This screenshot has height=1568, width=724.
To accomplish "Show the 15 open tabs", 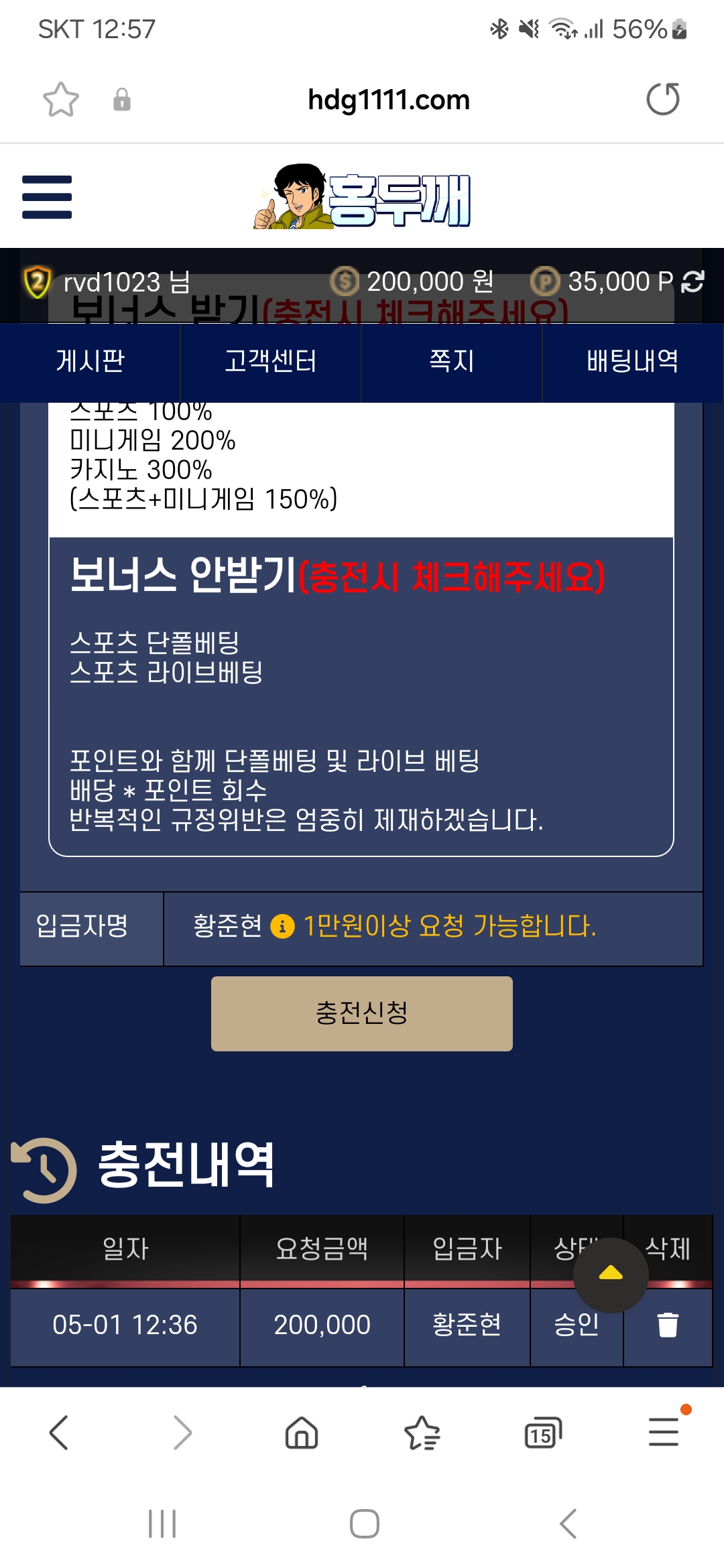I will [542, 1433].
